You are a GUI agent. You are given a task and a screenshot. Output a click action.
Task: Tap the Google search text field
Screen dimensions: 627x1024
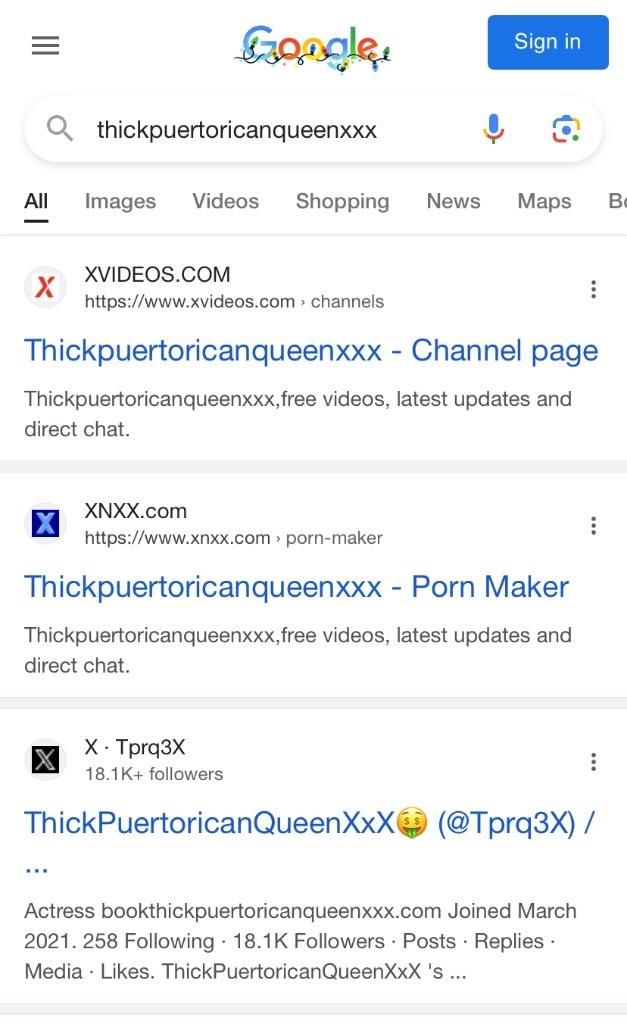tap(270, 130)
